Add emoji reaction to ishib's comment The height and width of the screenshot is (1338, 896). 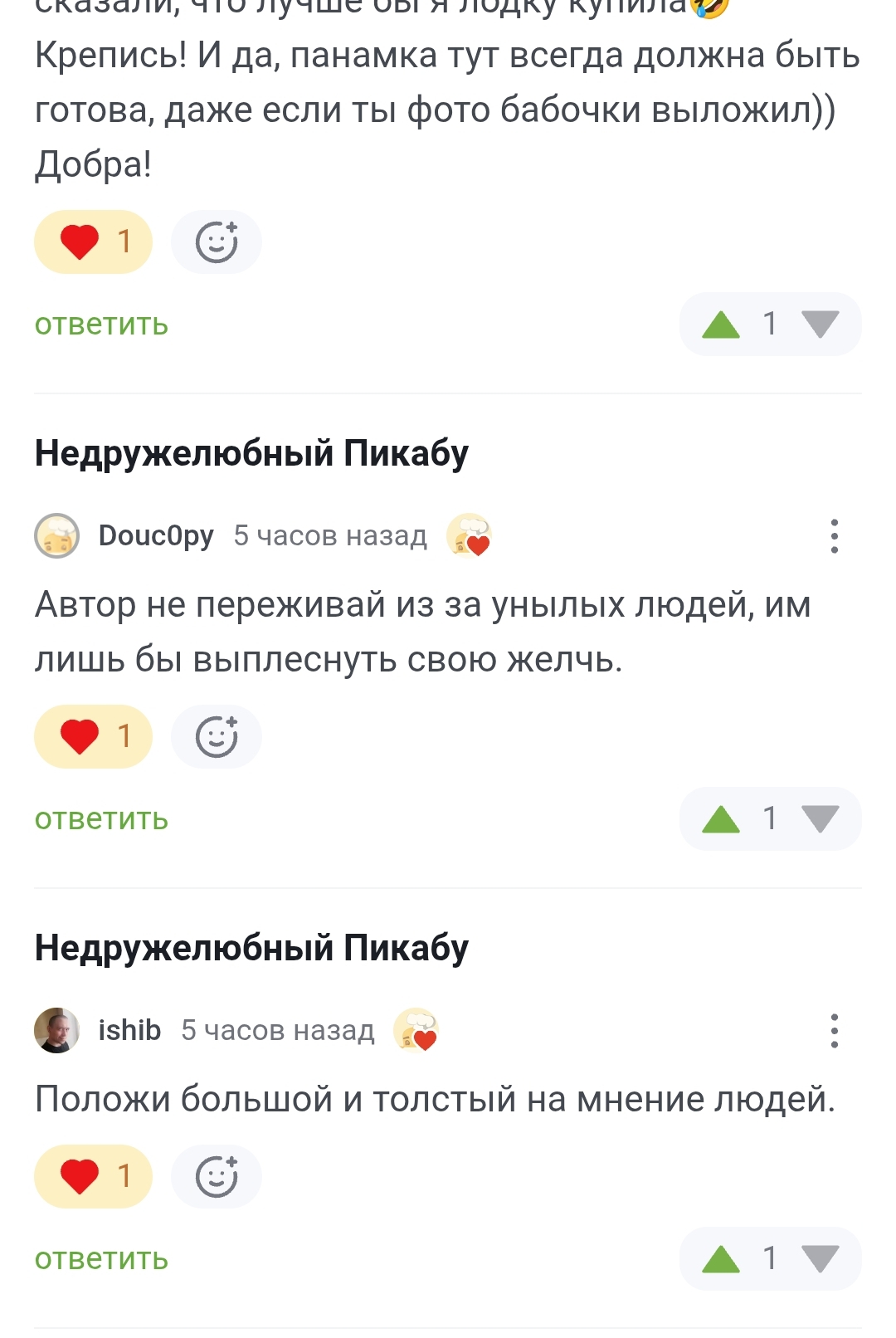(x=217, y=1176)
